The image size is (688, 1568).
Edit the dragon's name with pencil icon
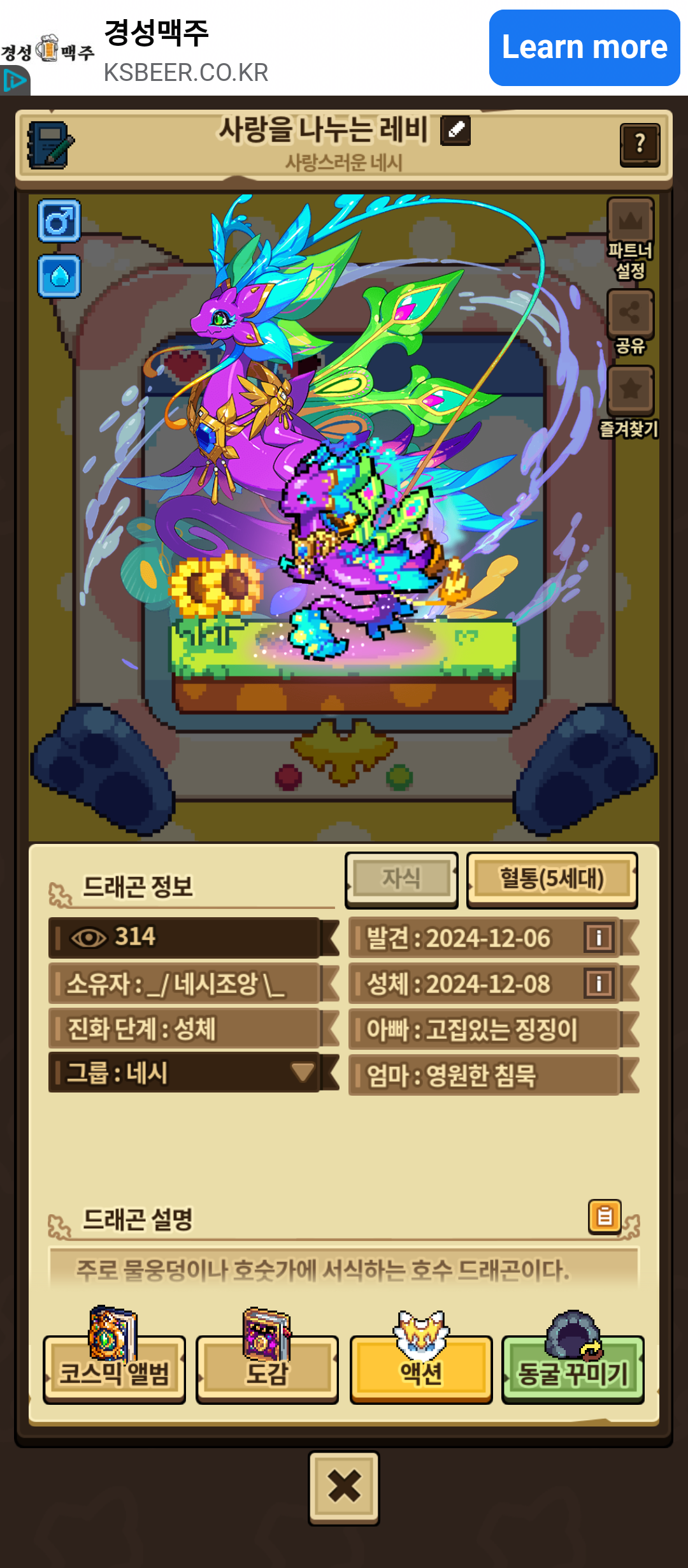point(455,130)
